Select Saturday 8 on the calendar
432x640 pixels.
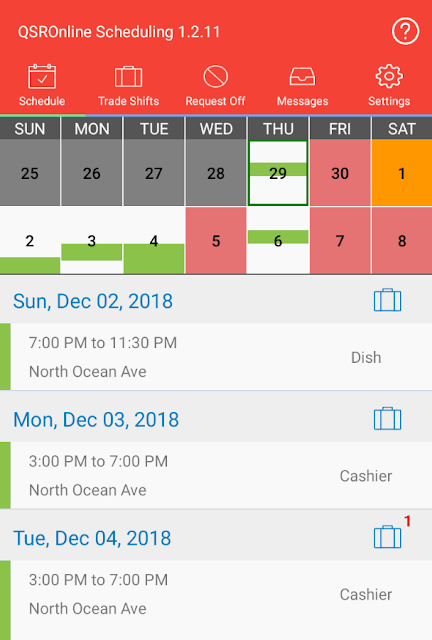(402, 240)
